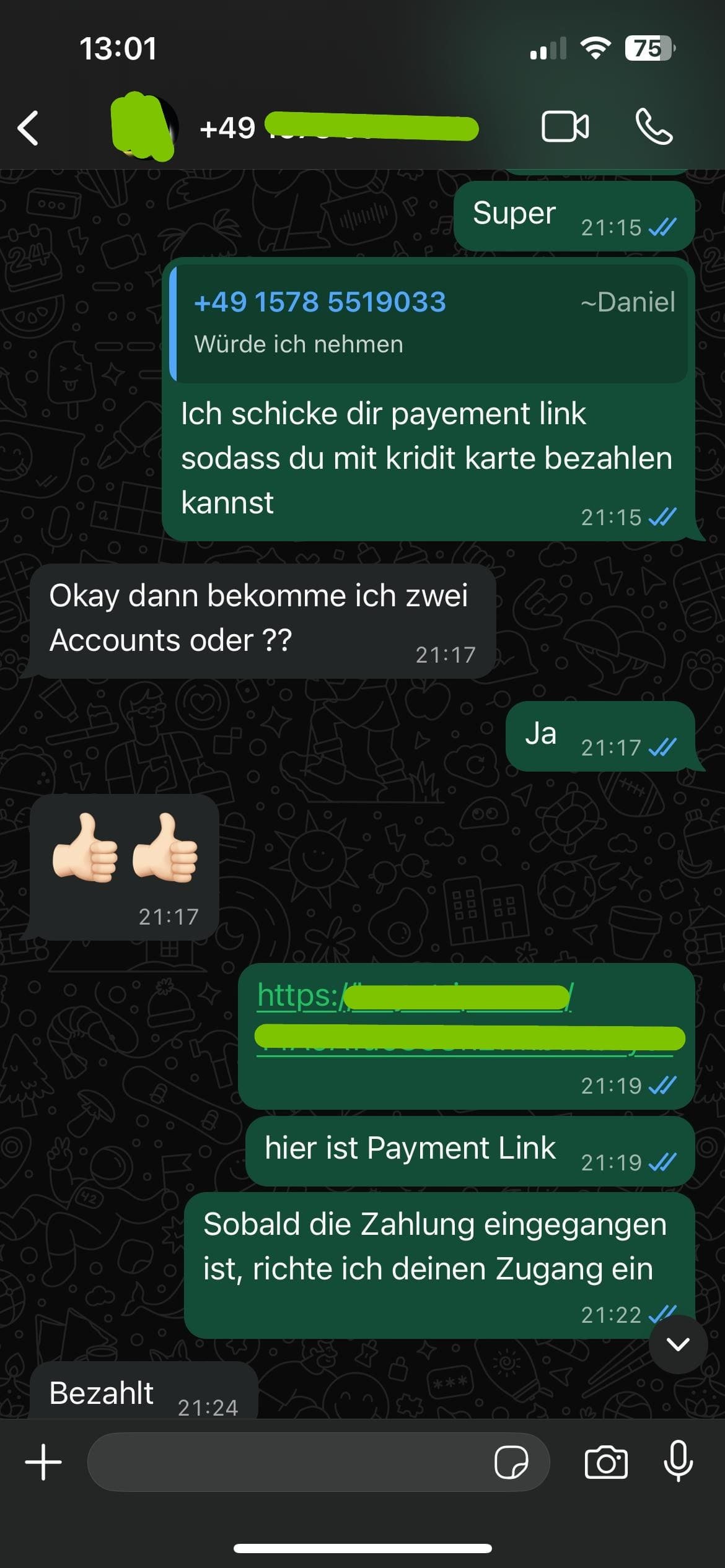Screen dimensions: 725x1568
Task: Start a video call with this contact
Action: [x=565, y=127]
